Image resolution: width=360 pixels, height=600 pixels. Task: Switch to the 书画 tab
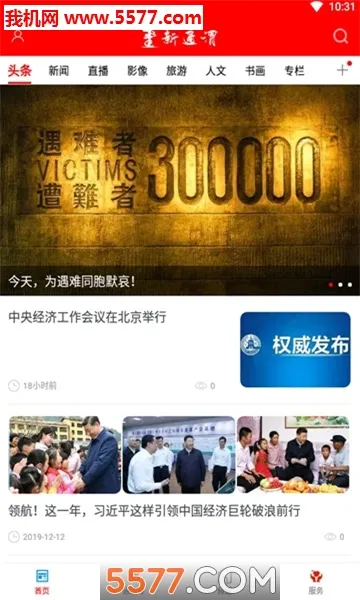255,71
